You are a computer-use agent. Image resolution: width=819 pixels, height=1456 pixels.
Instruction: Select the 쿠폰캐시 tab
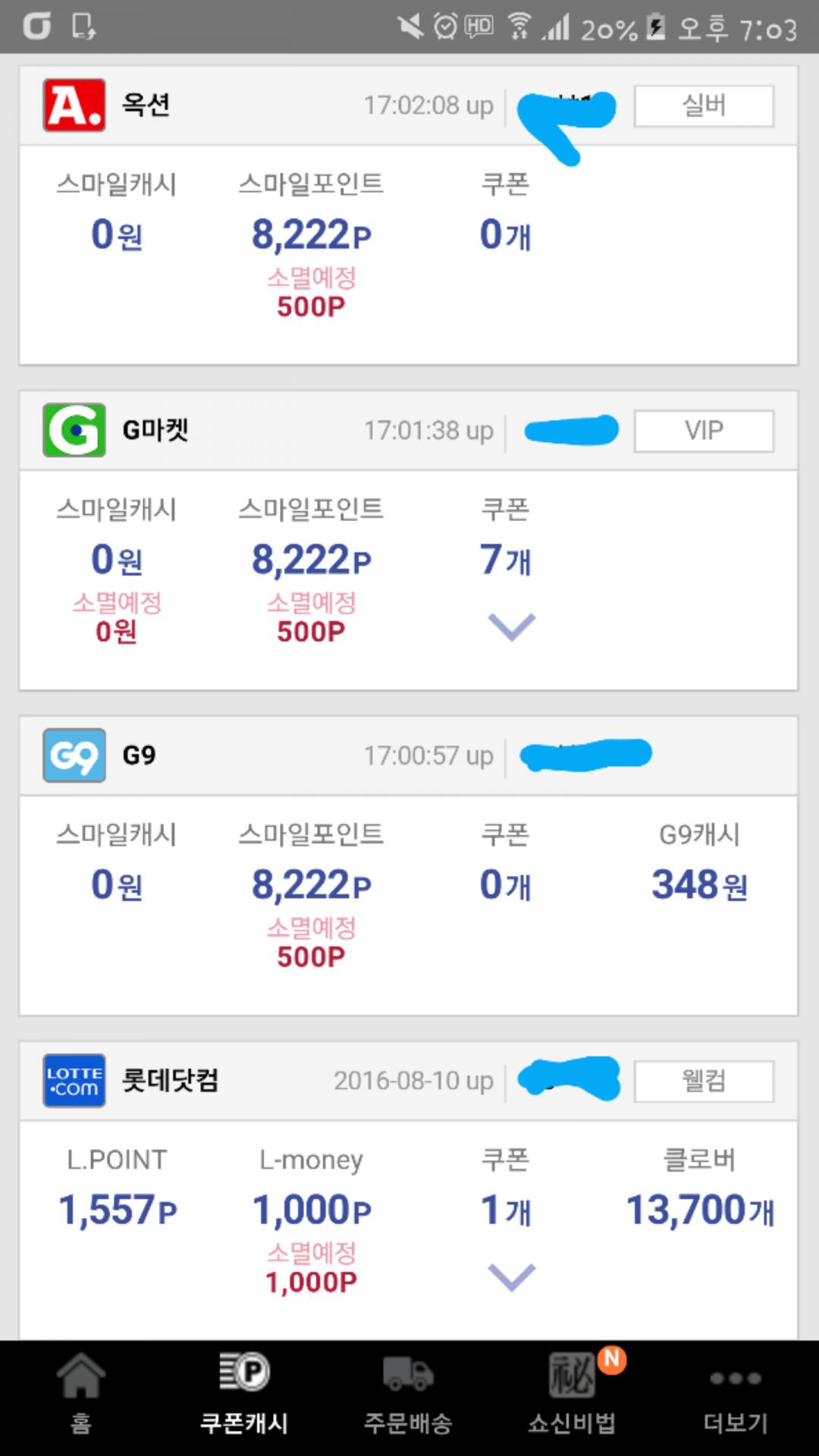click(244, 1395)
